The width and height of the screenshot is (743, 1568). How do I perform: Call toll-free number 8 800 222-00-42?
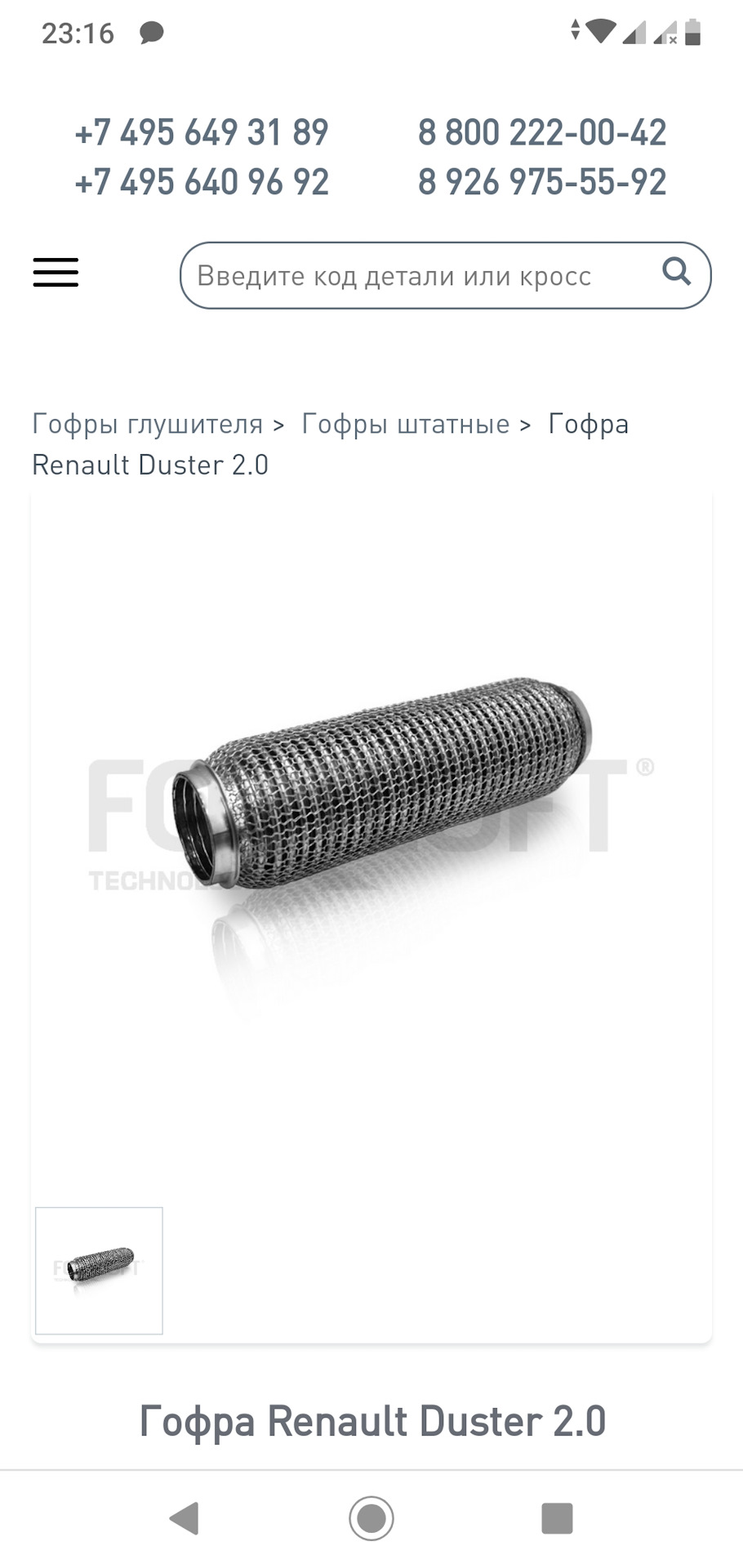pos(542,132)
